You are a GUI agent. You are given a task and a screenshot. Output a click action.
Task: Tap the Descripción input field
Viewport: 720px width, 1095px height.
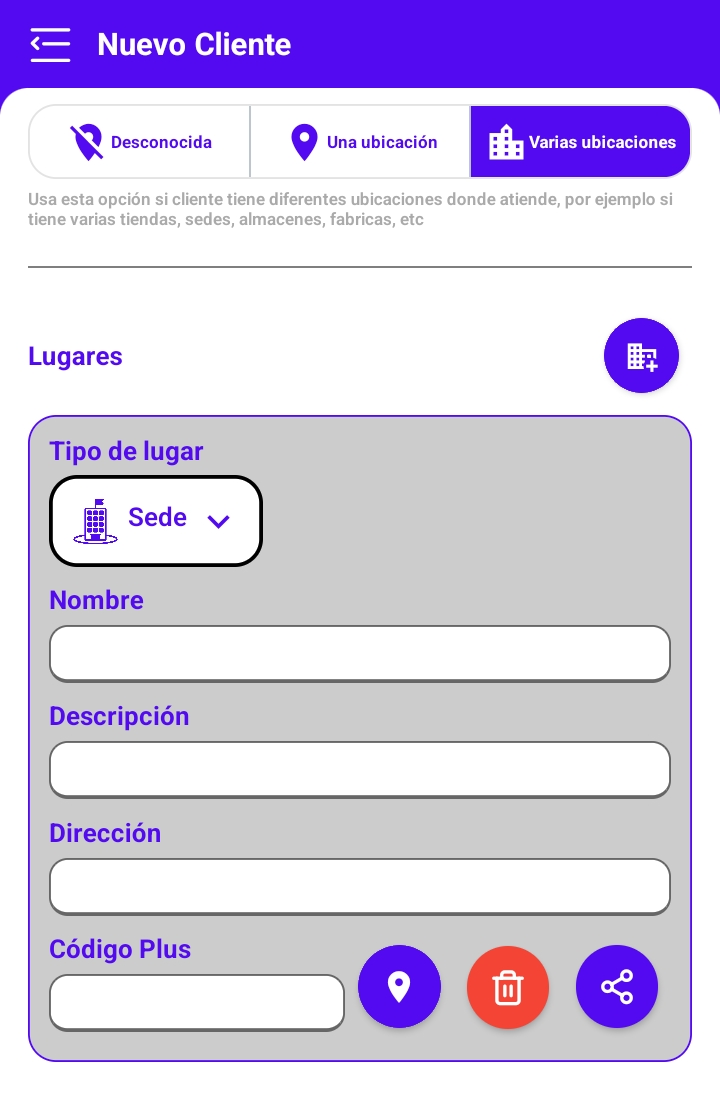coord(359,770)
